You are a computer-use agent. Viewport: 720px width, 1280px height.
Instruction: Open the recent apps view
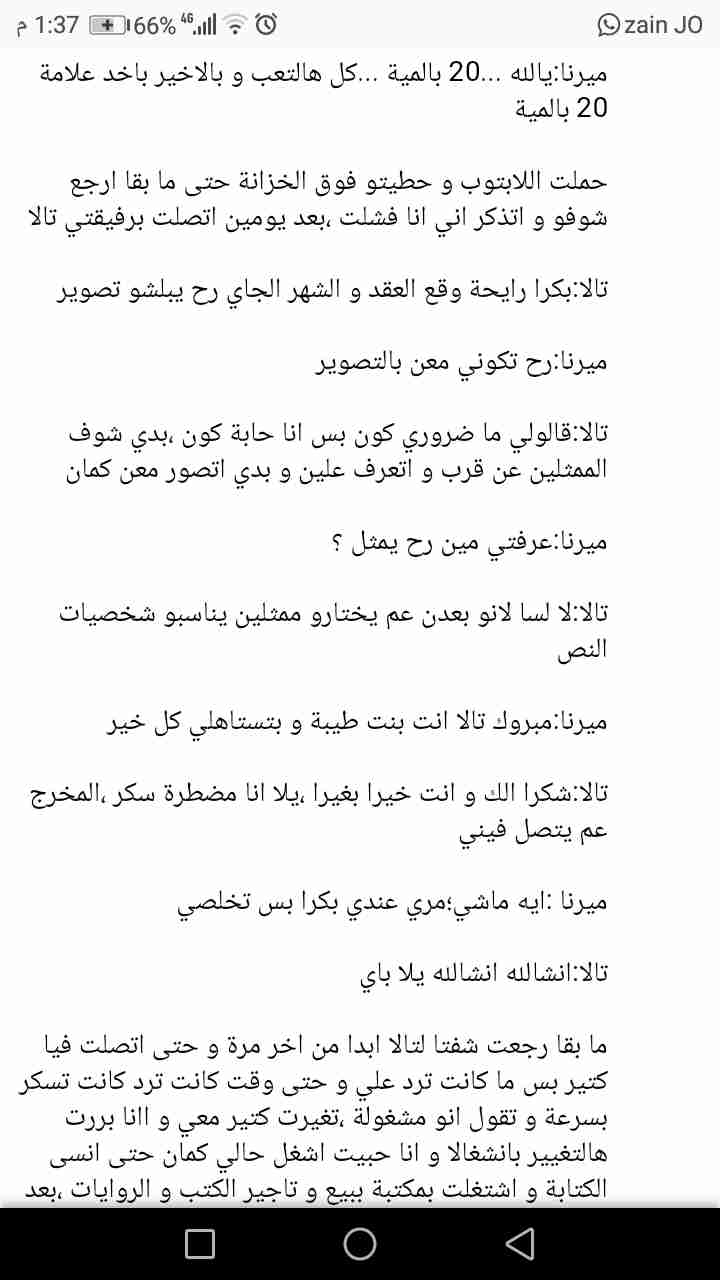click(x=200, y=1243)
